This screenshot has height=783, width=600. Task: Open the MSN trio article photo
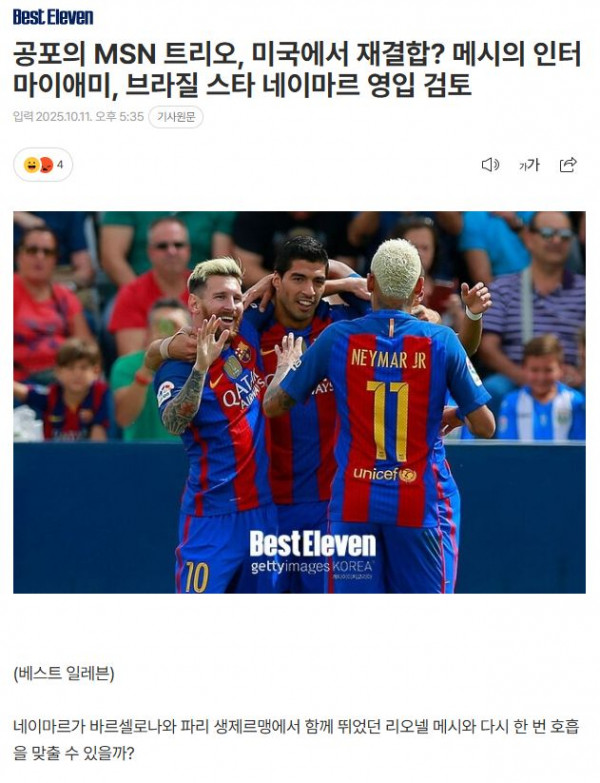(x=299, y=402)
